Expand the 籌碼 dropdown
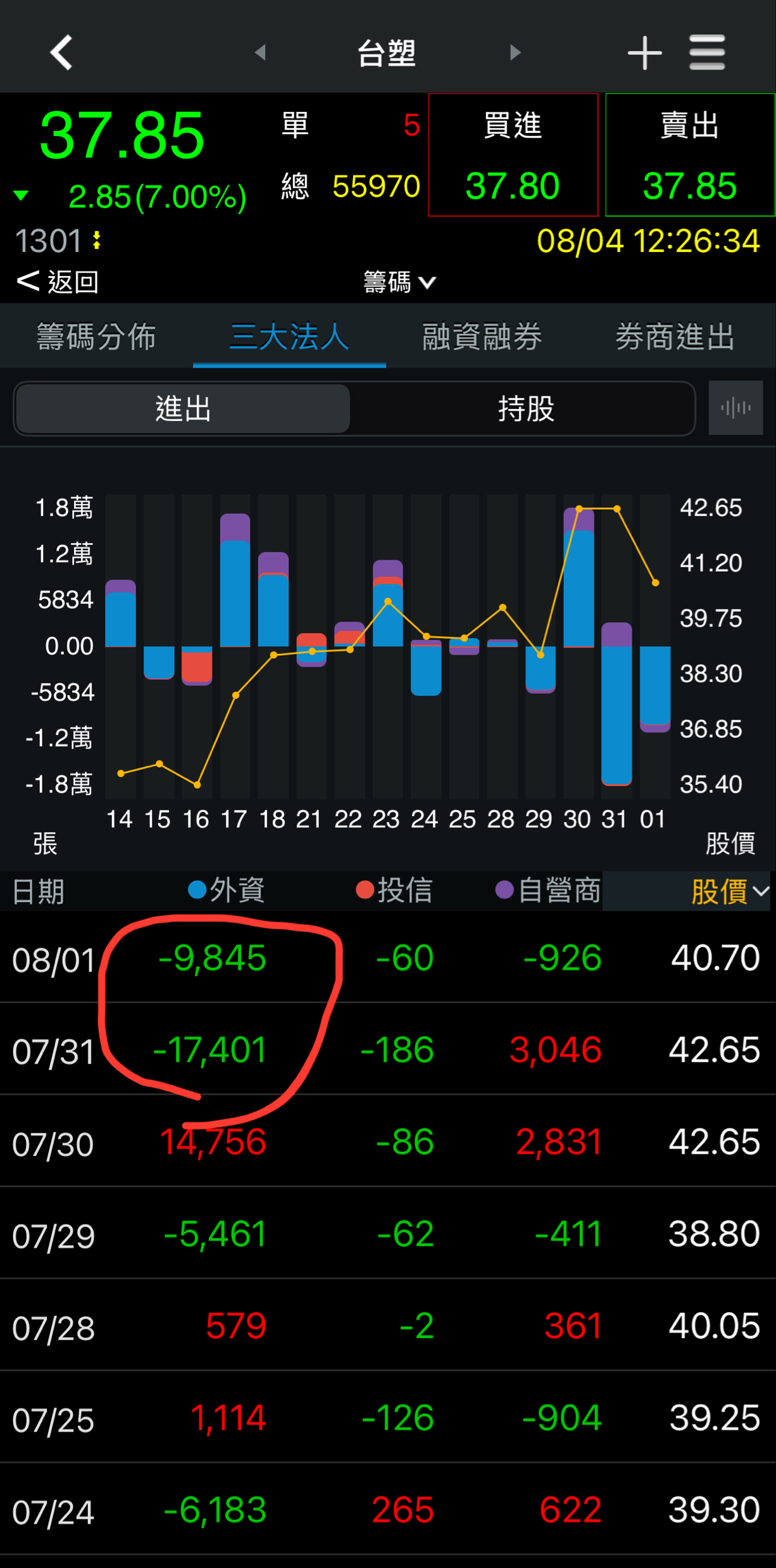This screenshot has height=1568, width=776. (399, 282)
